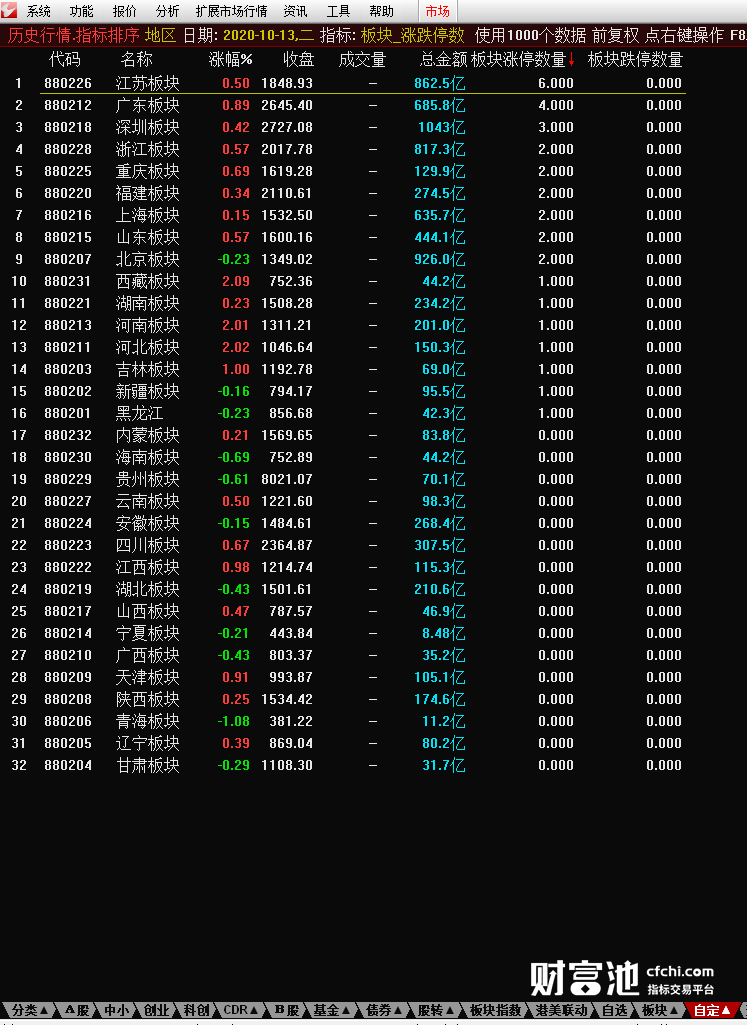
Task: Open the 分析 menu
Action: (168, 11)
